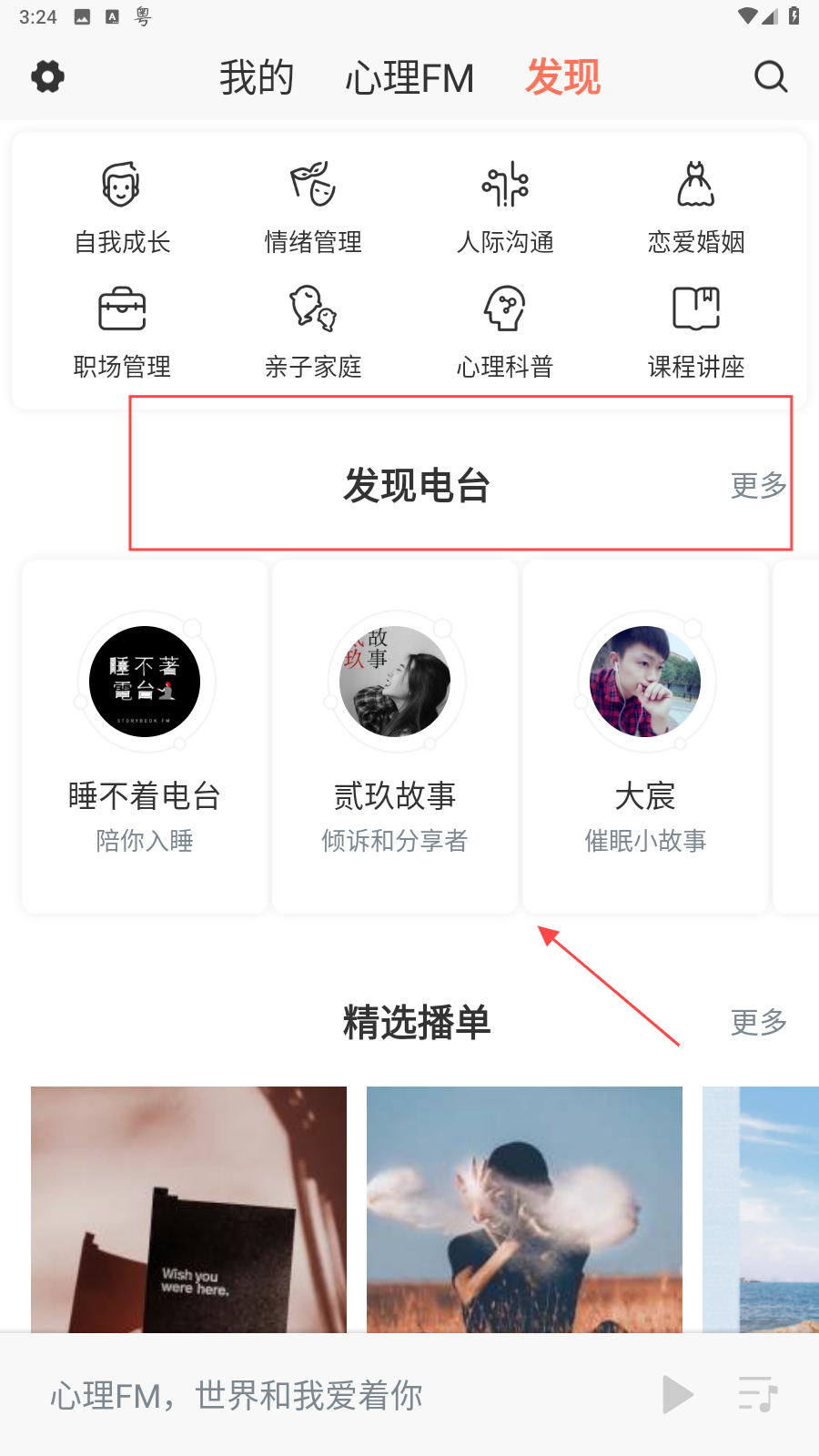
Task: Switch to the 我的 tab
Action: tap(257, 77)
